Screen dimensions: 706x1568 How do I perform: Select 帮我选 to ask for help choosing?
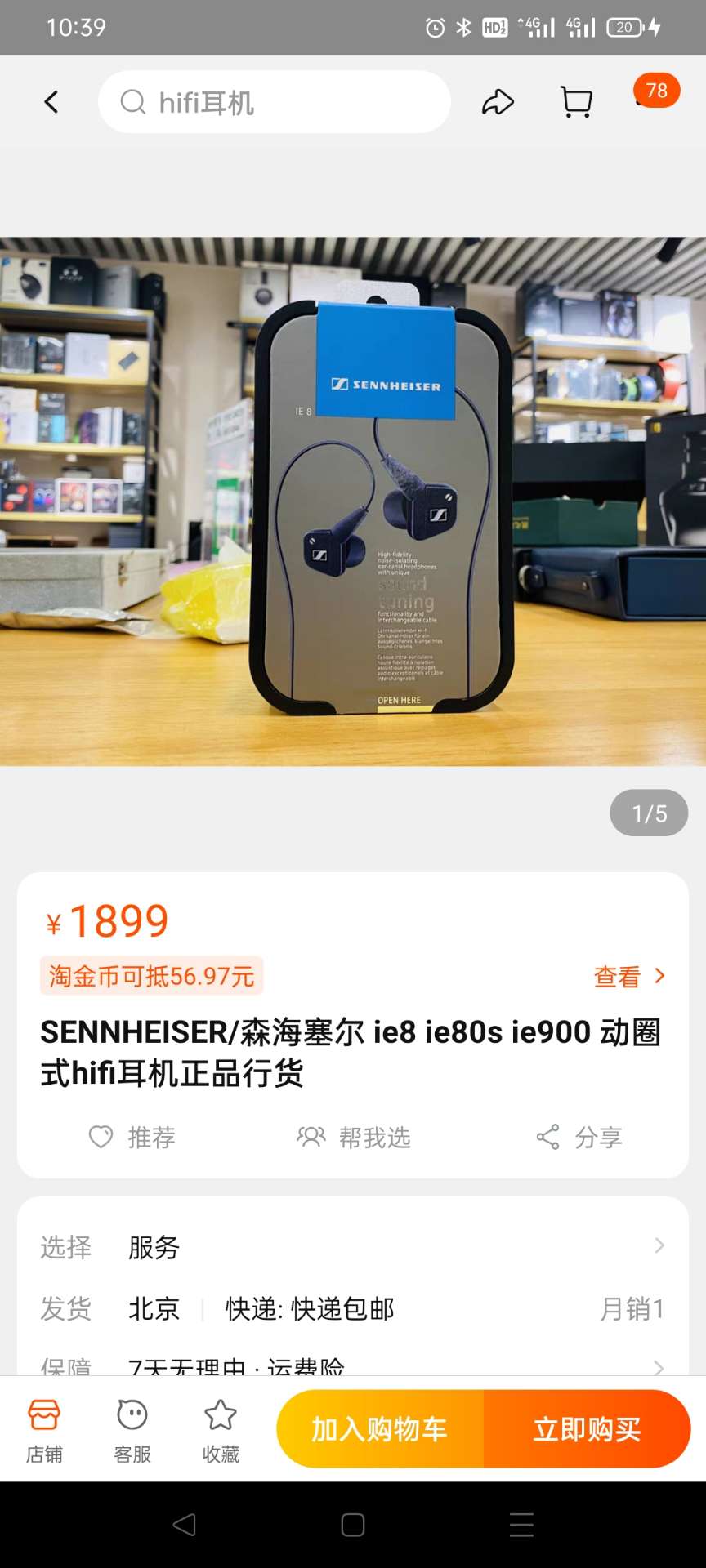353,1137
